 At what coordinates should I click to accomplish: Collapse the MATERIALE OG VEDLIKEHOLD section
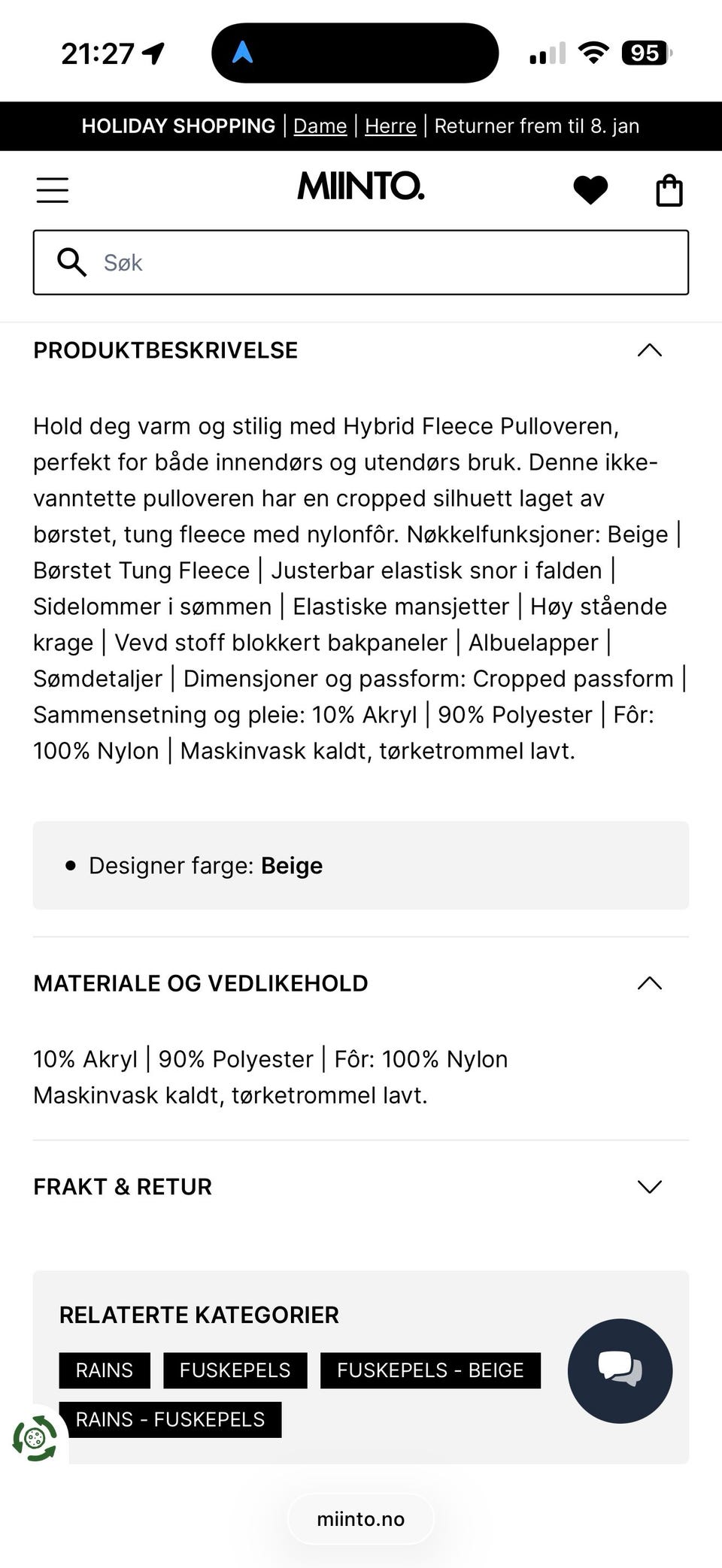click(x=648, y=982)
